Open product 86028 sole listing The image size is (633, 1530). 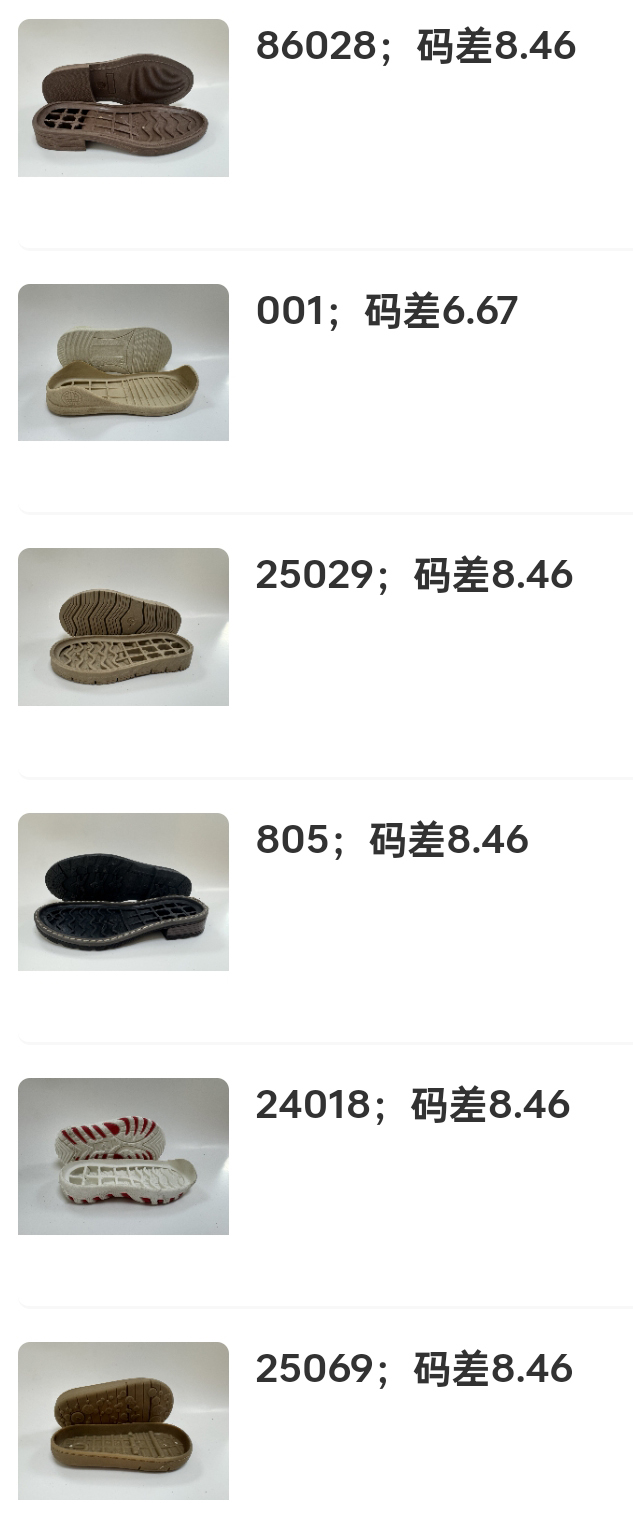click(415, 47)
